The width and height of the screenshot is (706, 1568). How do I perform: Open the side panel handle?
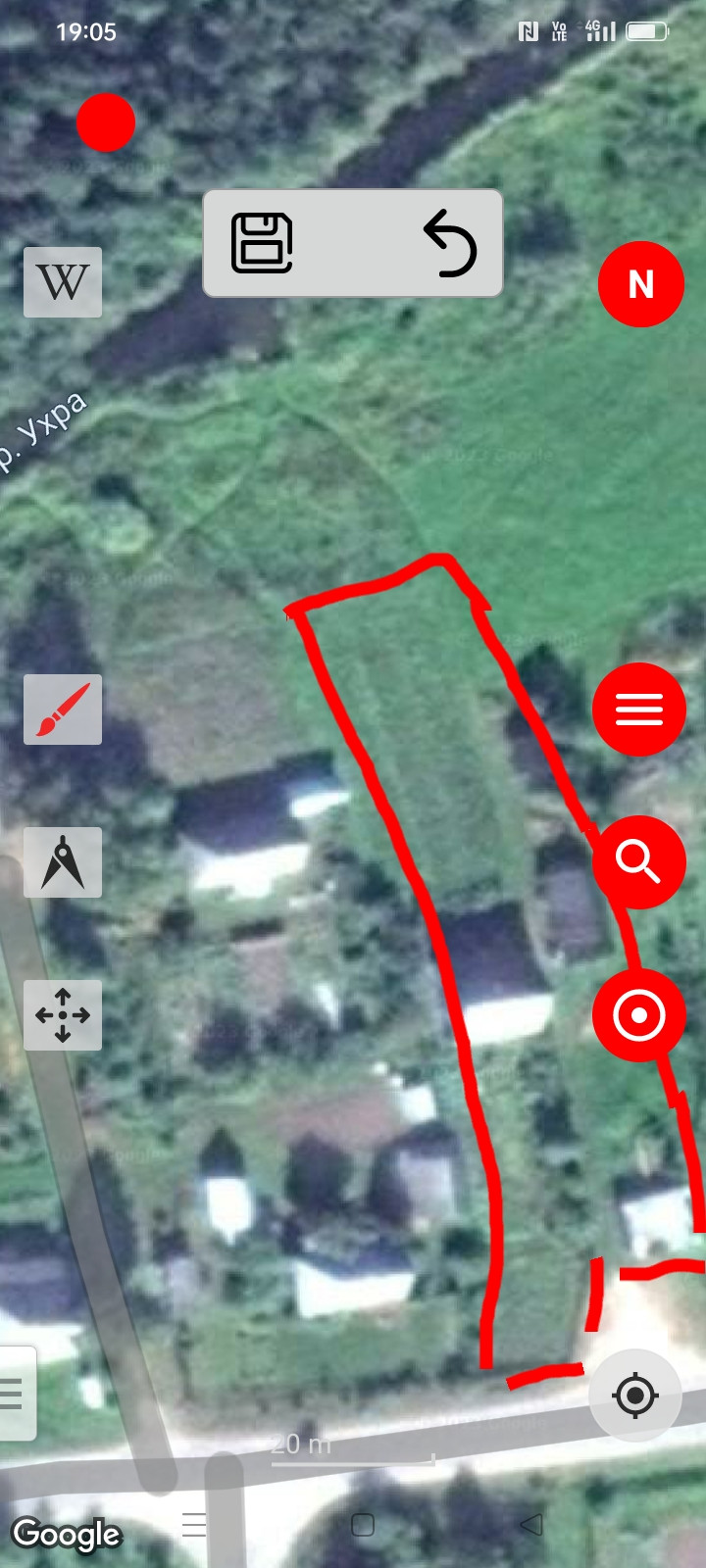pyautogui.click(x=14, y=1393)
